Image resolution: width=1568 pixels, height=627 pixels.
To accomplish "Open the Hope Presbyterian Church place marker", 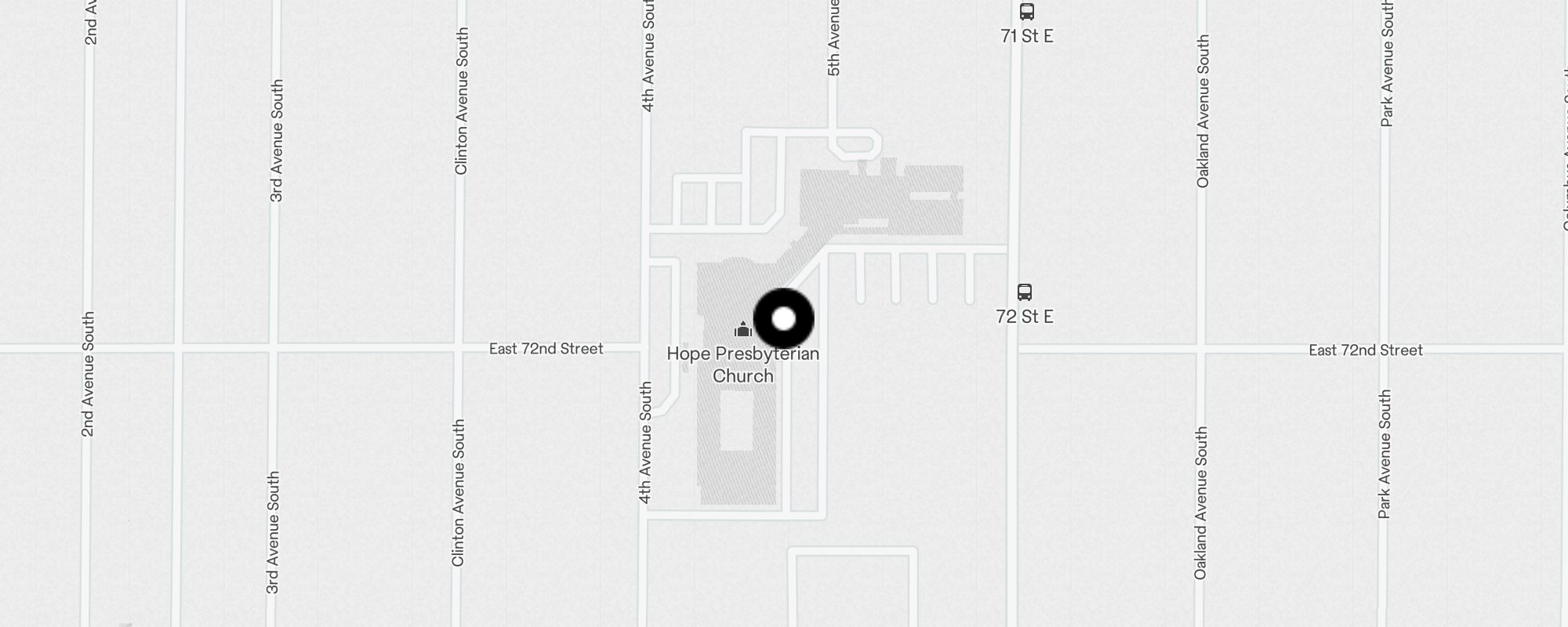I will click(x=742, y=329).
